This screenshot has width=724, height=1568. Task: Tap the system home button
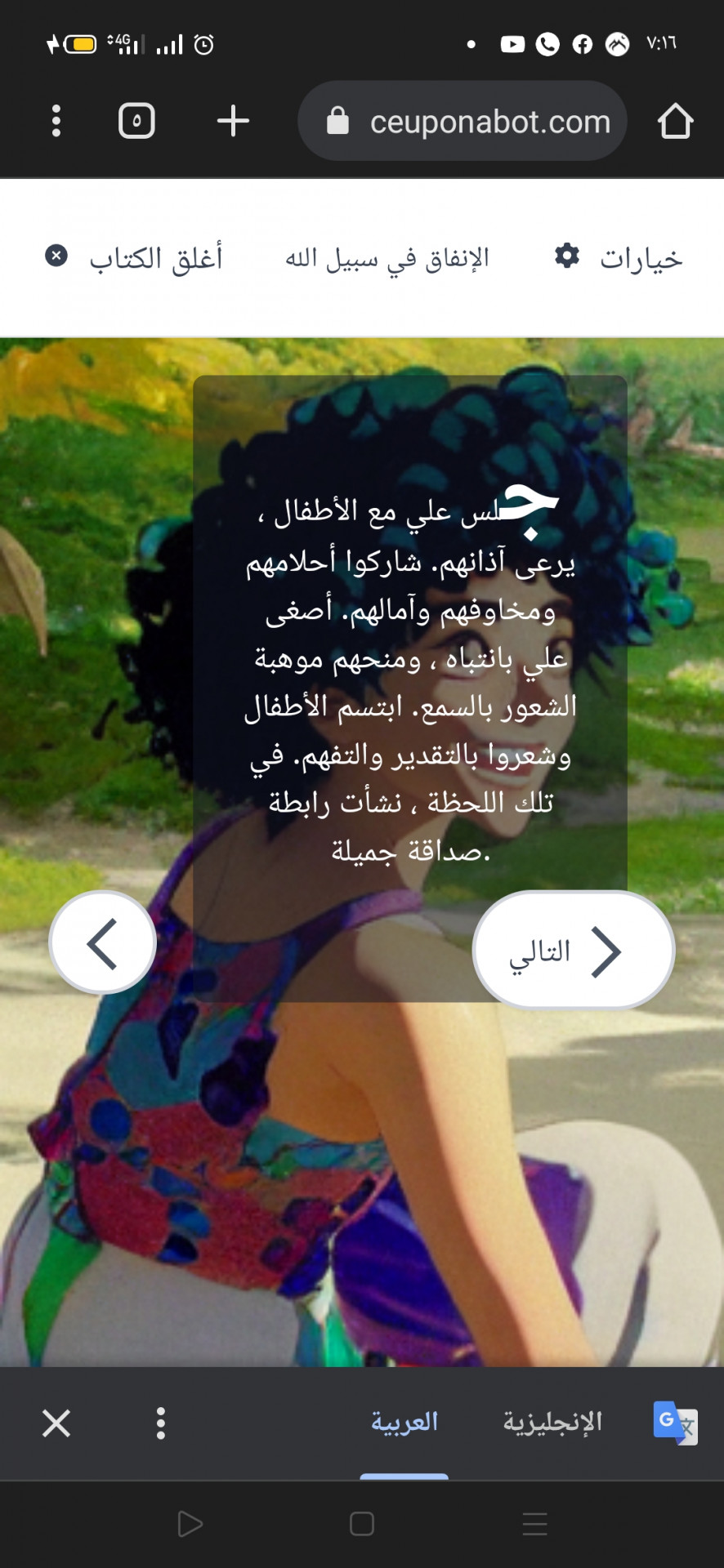[x=362, y=1524]
